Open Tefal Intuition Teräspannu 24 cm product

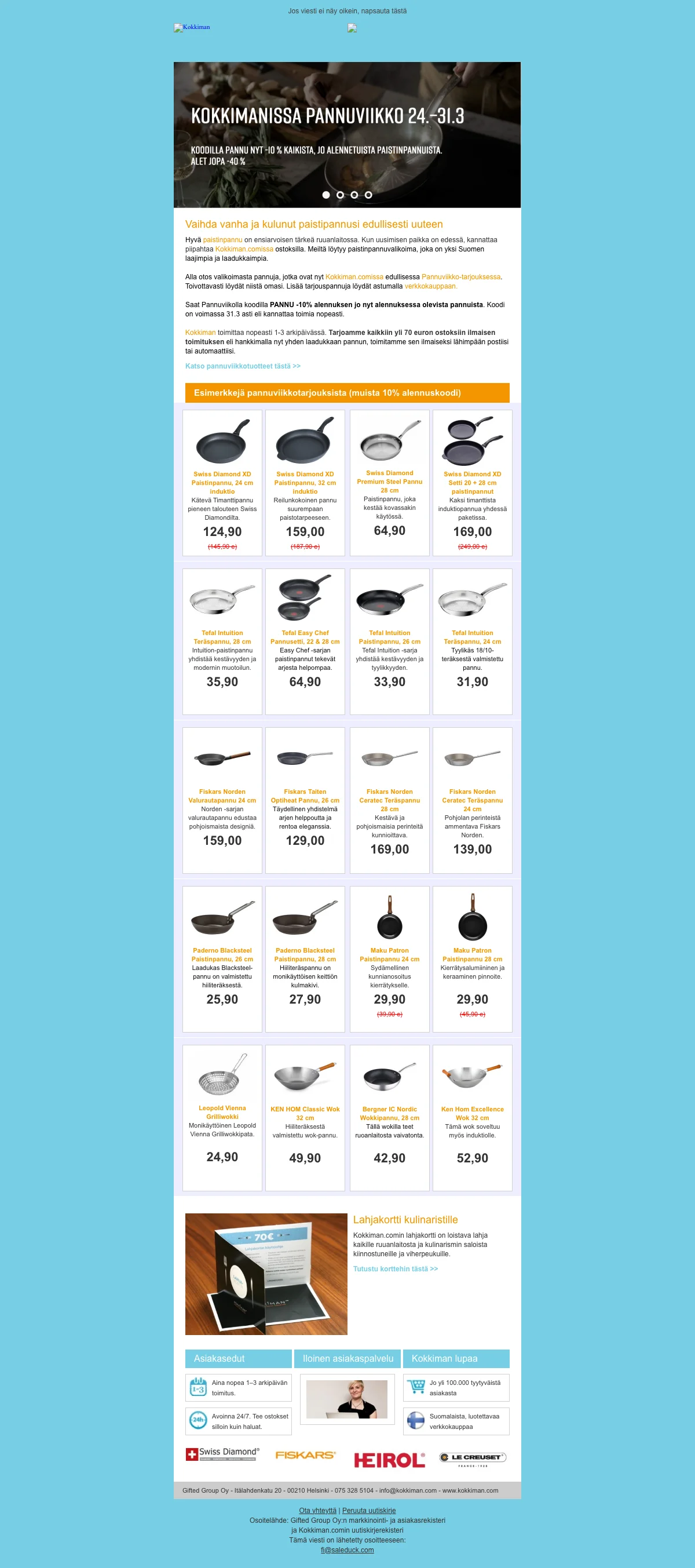tap(472, 637)
